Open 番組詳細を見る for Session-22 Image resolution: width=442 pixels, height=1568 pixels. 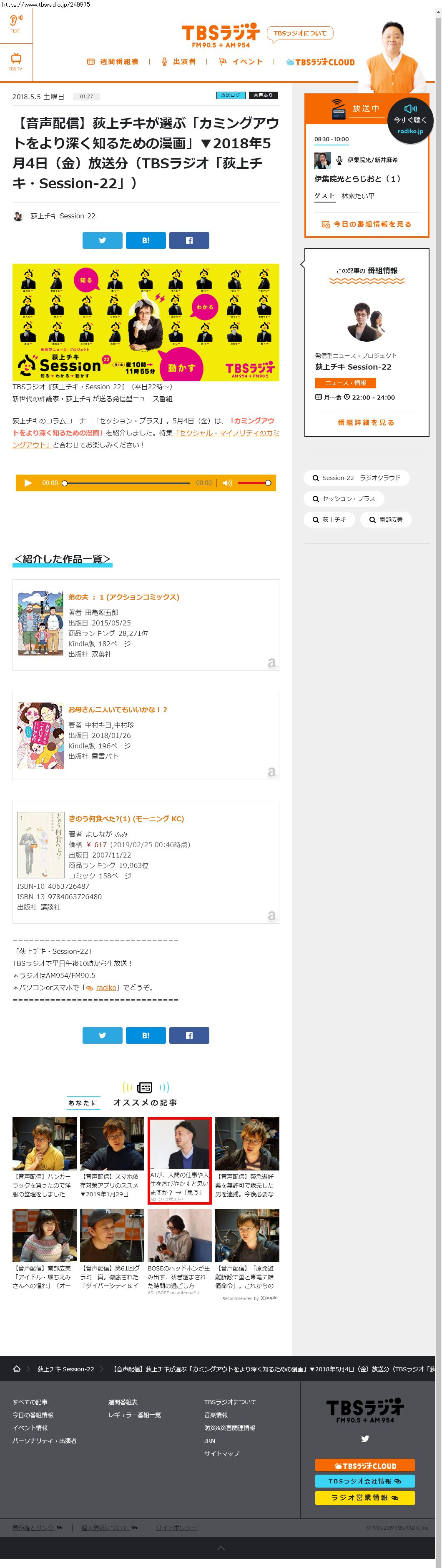(367, 422)
